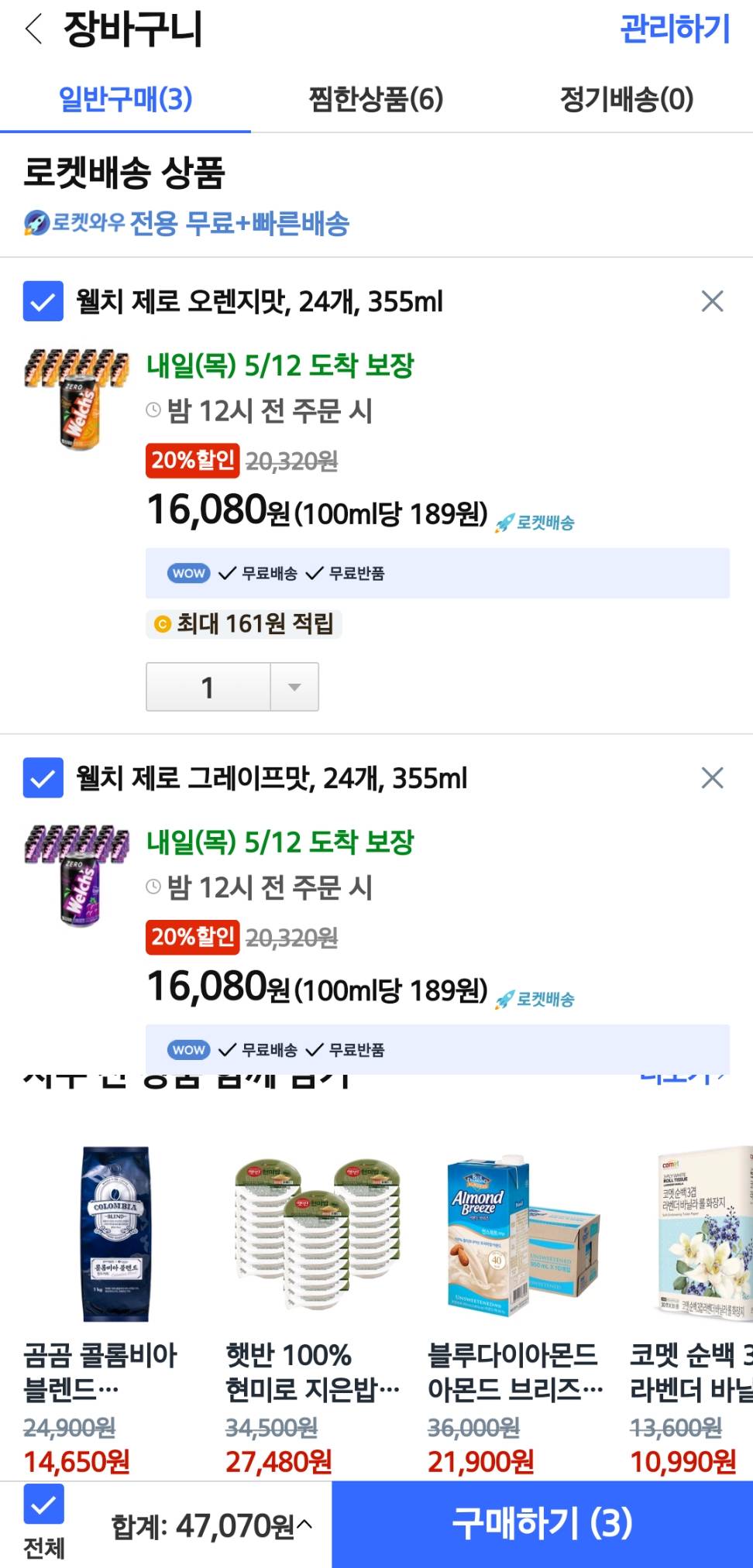Go back from the 장바구니 cart screen
Viewport: 753px width, 1568px height.
click(34, 30)
